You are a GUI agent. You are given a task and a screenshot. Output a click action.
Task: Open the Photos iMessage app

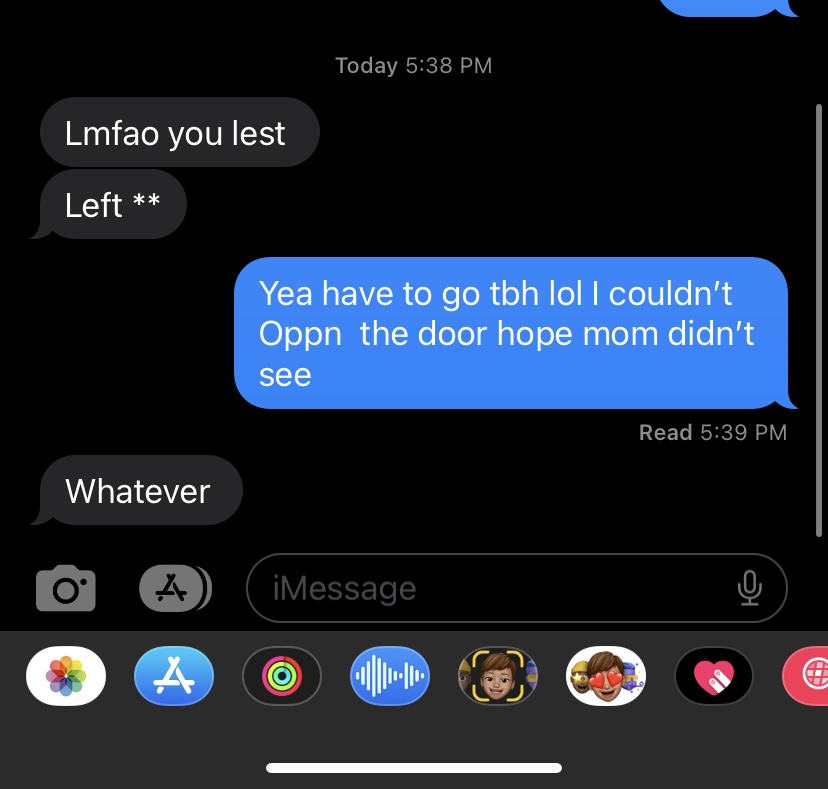[66, 676]
